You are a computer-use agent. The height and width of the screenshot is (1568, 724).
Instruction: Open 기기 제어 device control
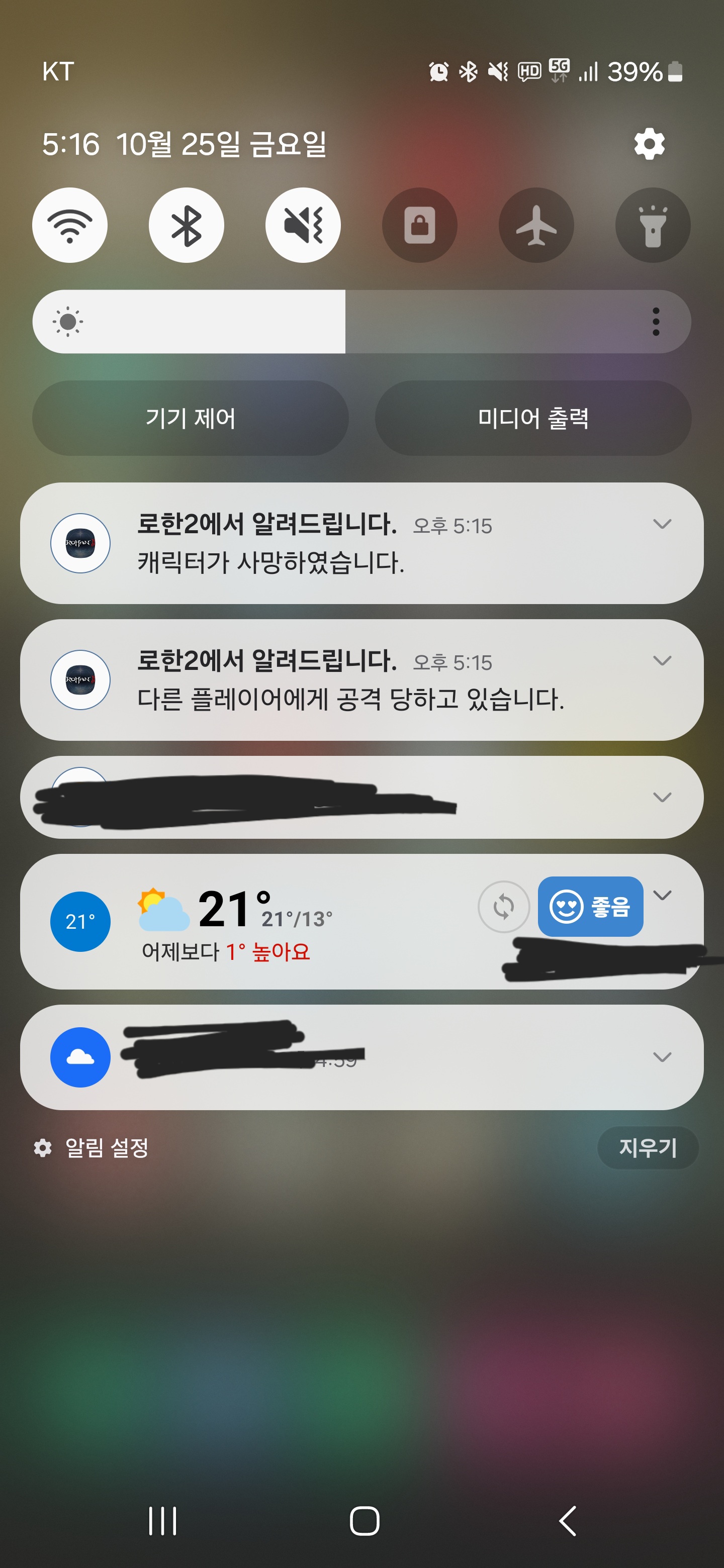point(190,418)
